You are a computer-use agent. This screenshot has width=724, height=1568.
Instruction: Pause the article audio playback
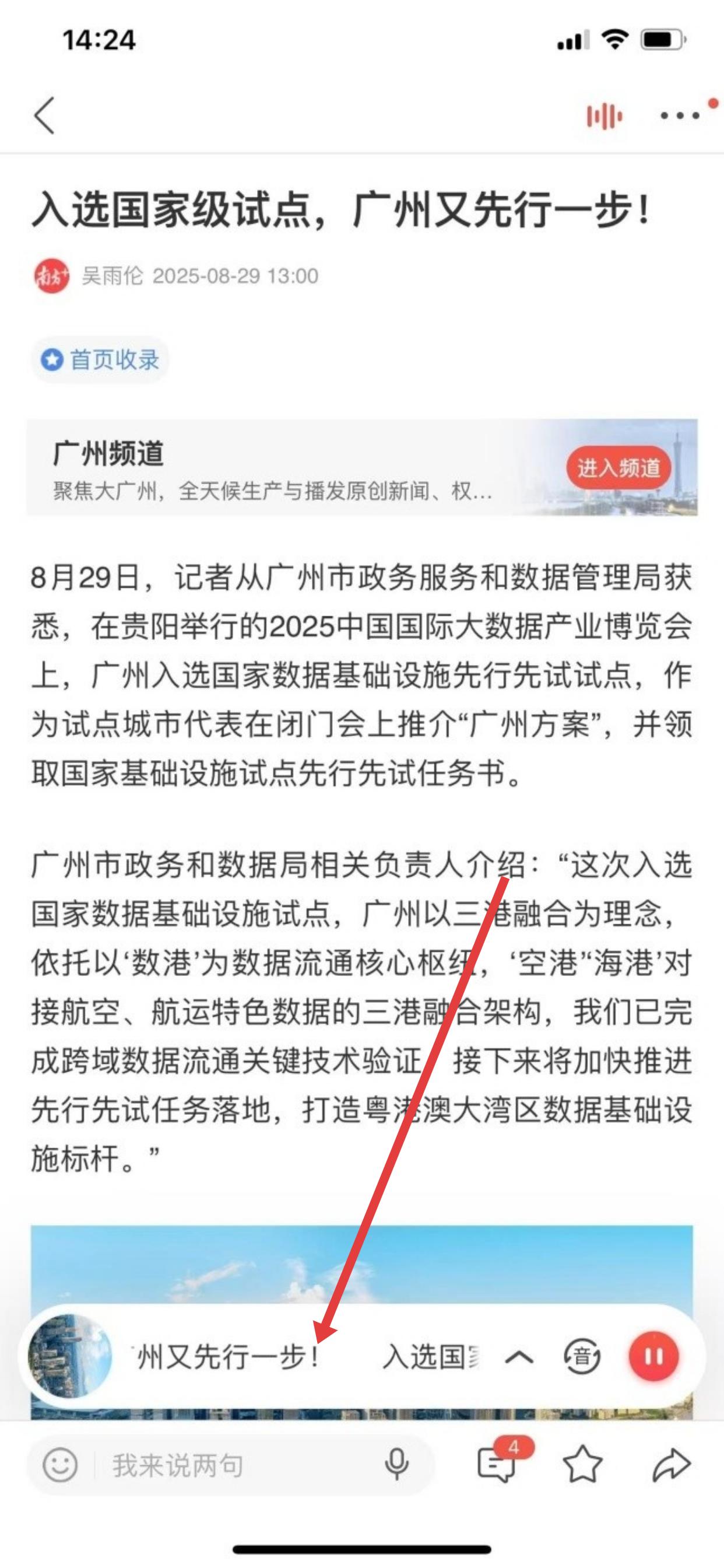point(654,1357)
